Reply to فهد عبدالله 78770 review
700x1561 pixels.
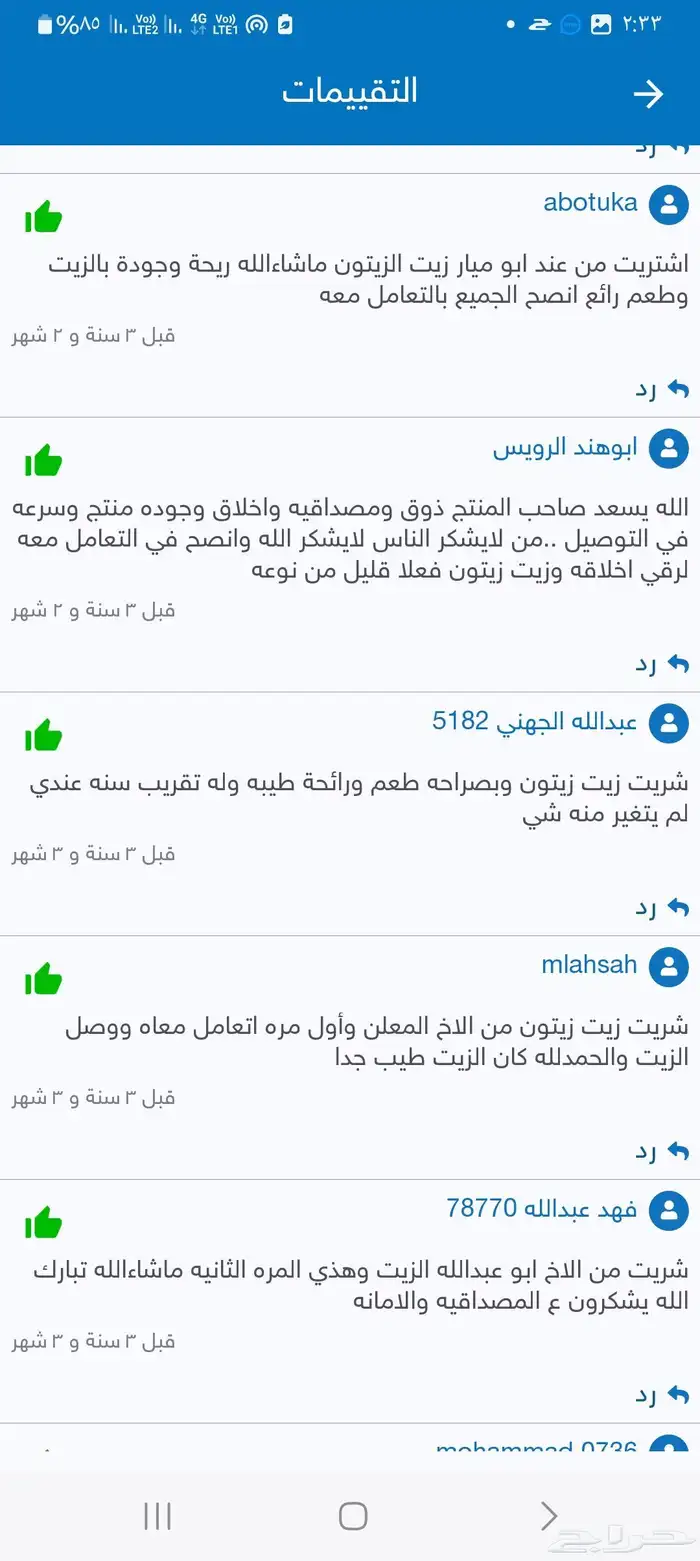pyautogui.click(x=662, y=1395)
